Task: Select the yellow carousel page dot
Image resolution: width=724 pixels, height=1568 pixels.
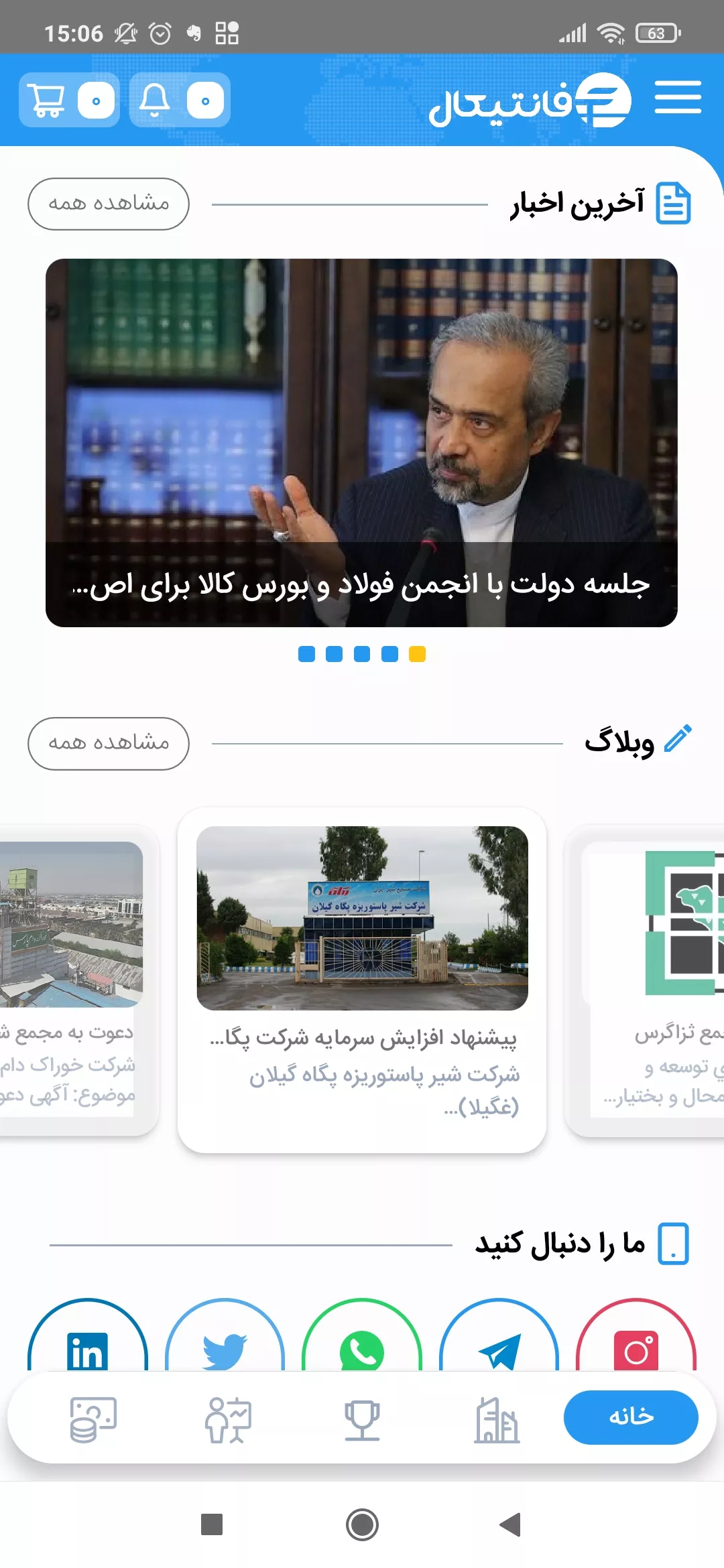Action: pyautogui.click(x=417, y=654)
